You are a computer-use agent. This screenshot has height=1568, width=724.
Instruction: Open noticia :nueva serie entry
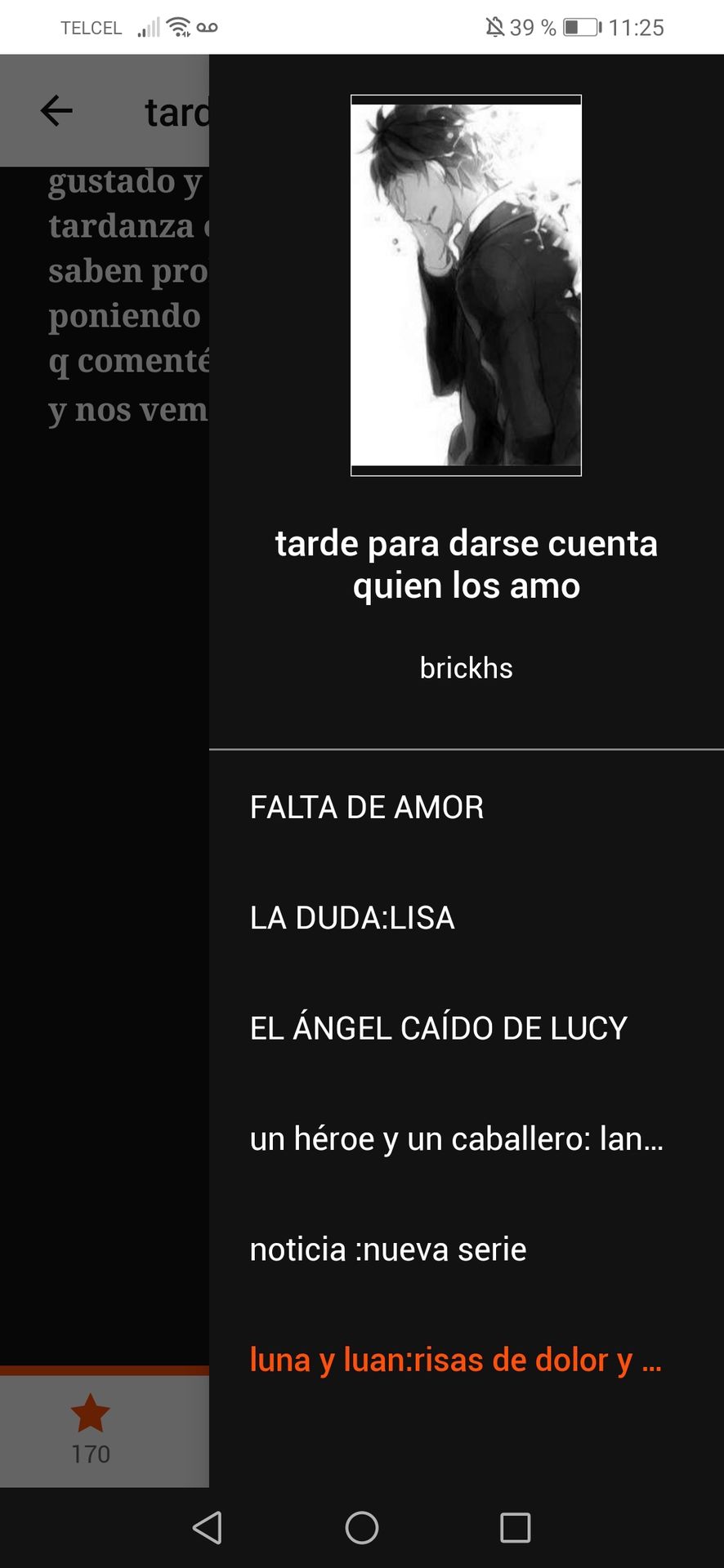(388, 1249)
